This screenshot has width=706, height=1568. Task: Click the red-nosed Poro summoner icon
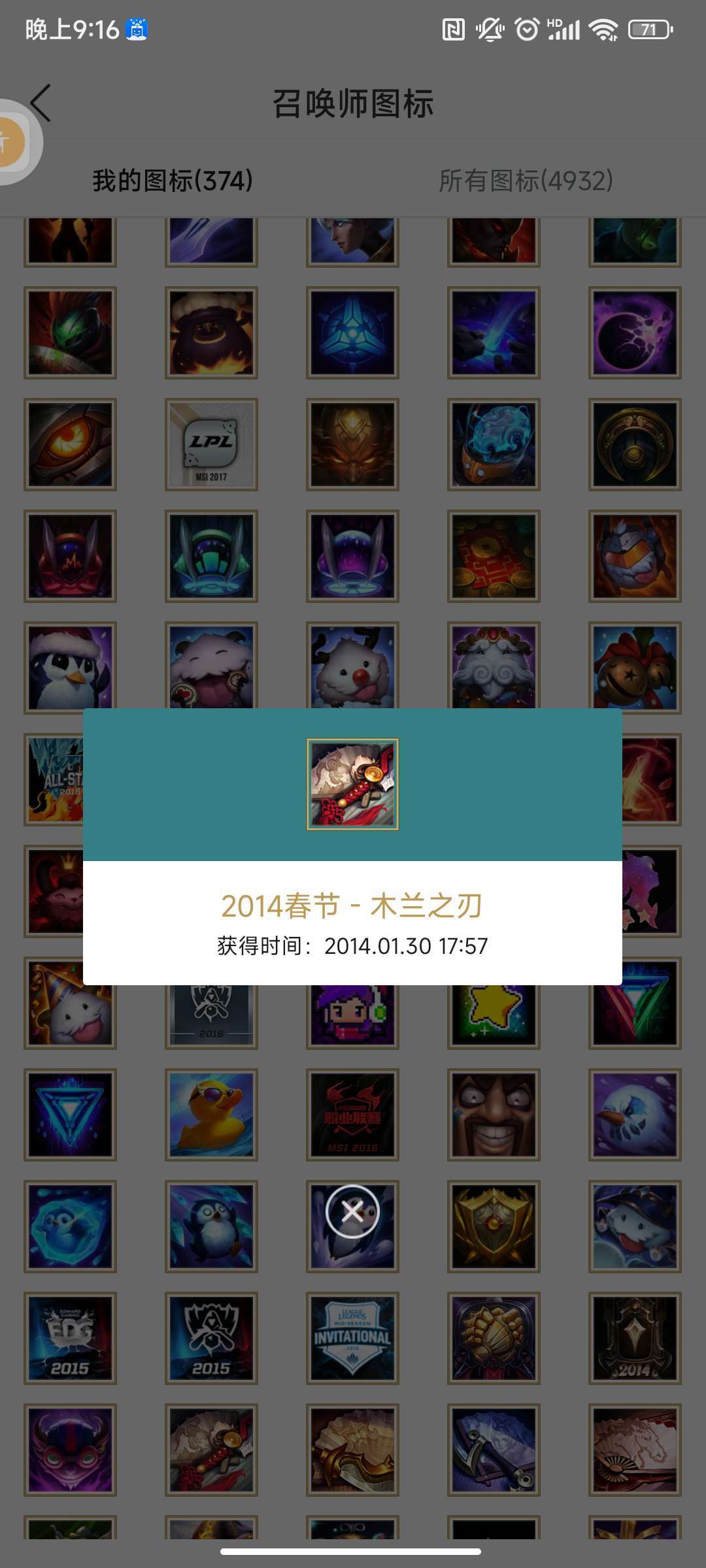click(353, 668)
